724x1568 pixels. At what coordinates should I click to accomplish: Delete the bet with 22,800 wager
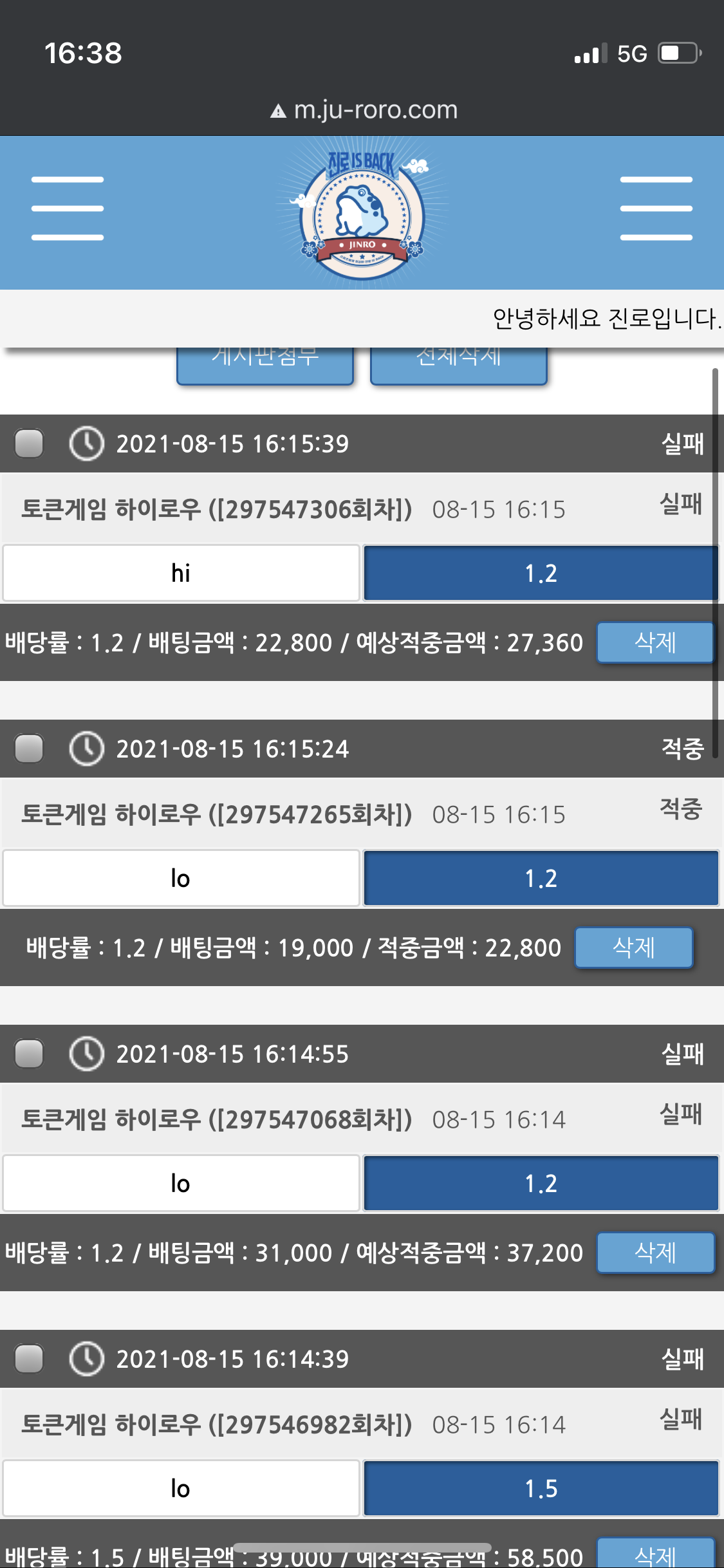pyautogui.click(x=654, y=642)
